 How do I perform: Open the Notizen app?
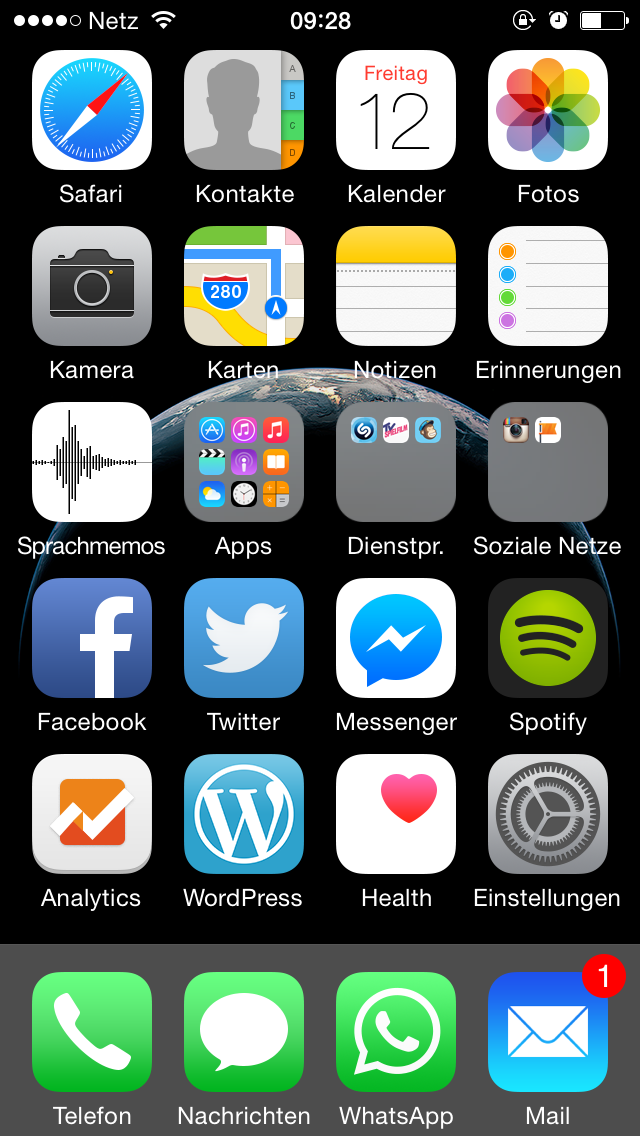point(396,286)
